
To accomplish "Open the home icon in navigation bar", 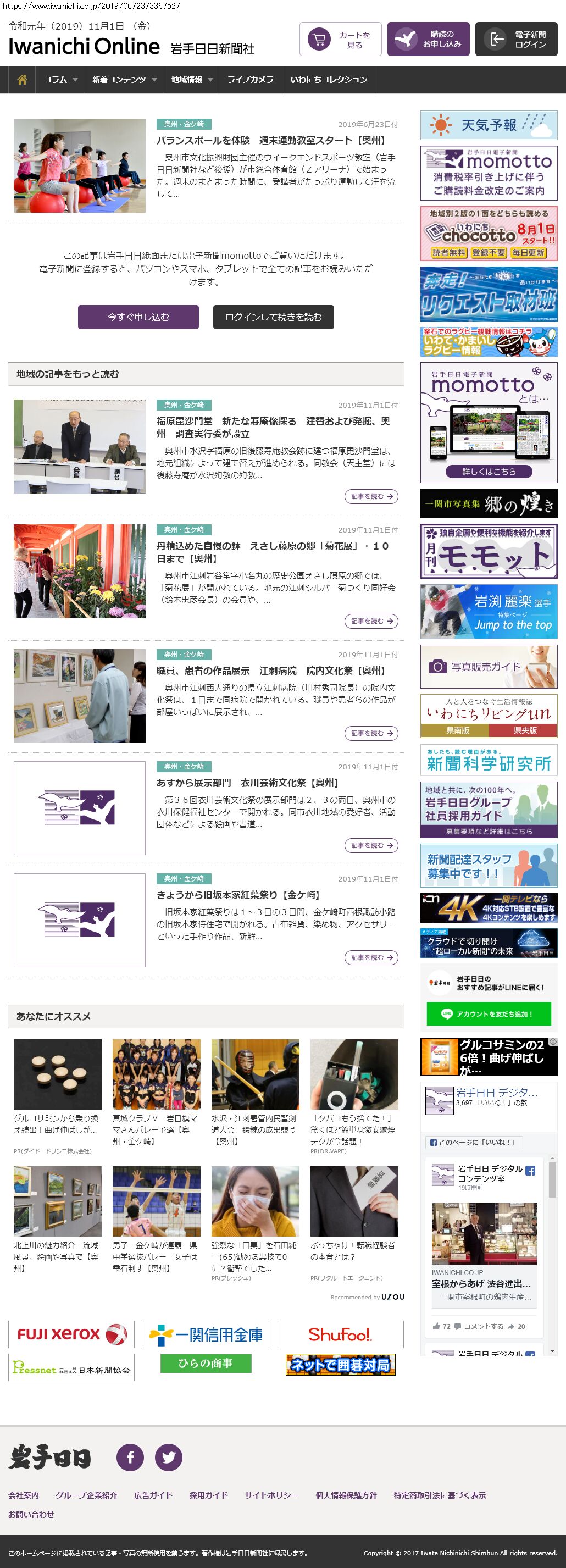I will tap(22, 80).
